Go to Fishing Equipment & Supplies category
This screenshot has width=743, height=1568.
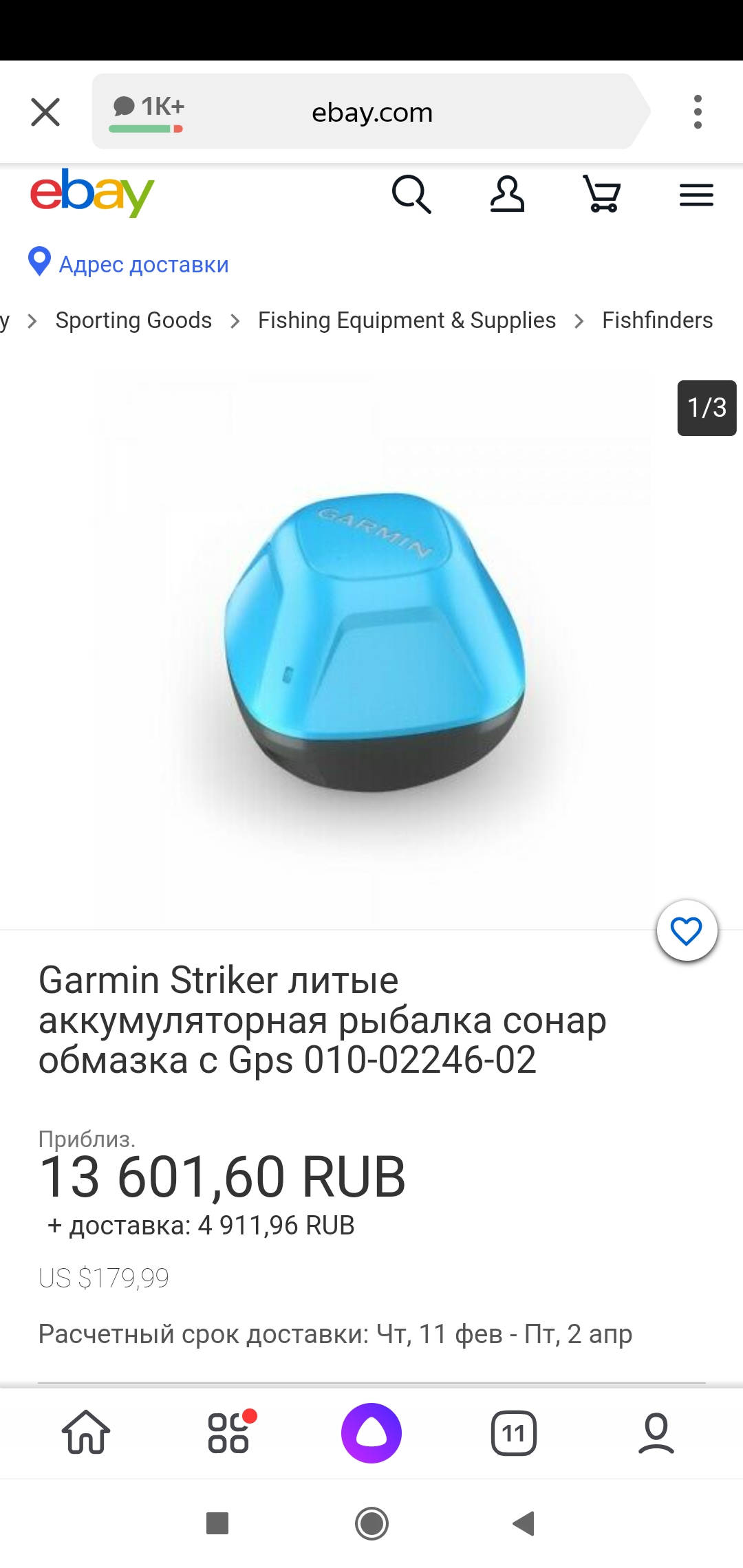coord(407,320)
